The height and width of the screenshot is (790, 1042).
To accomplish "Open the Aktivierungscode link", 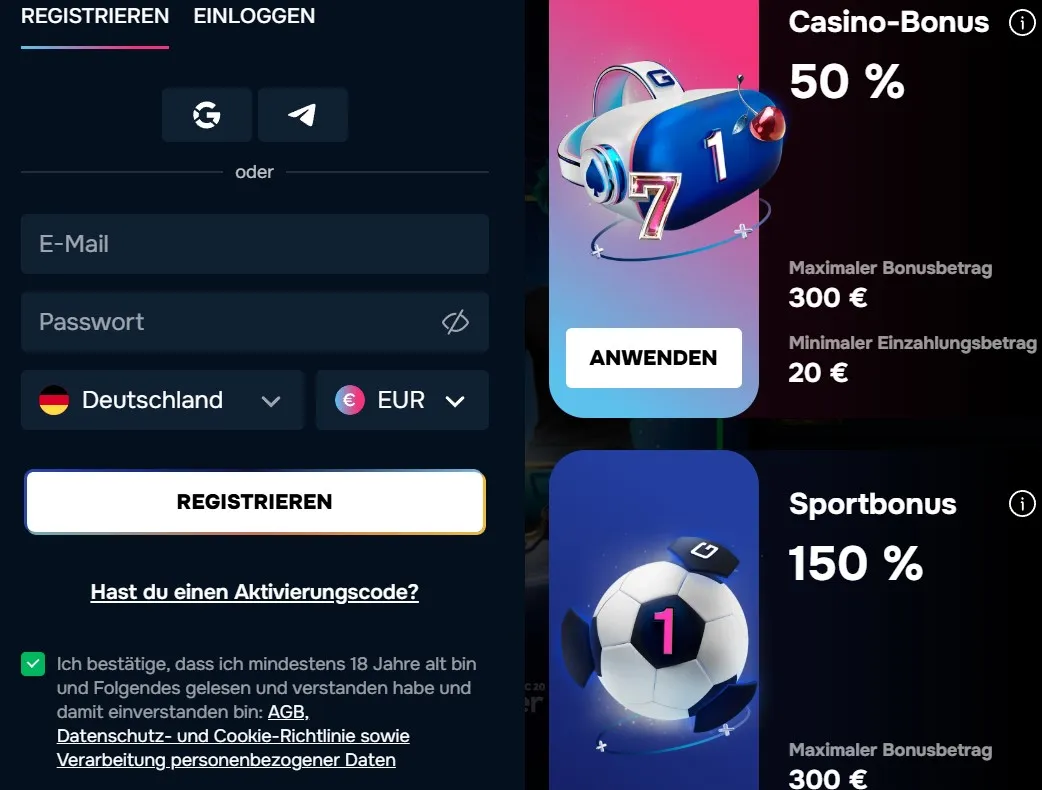I will 254,592.
